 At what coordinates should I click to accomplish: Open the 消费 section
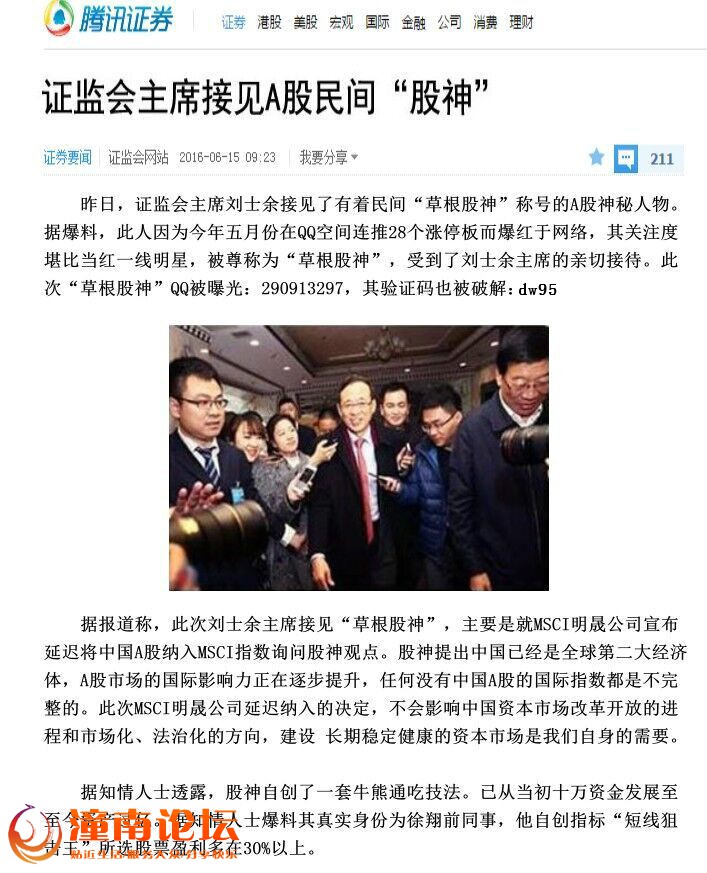tap(485, 22)
